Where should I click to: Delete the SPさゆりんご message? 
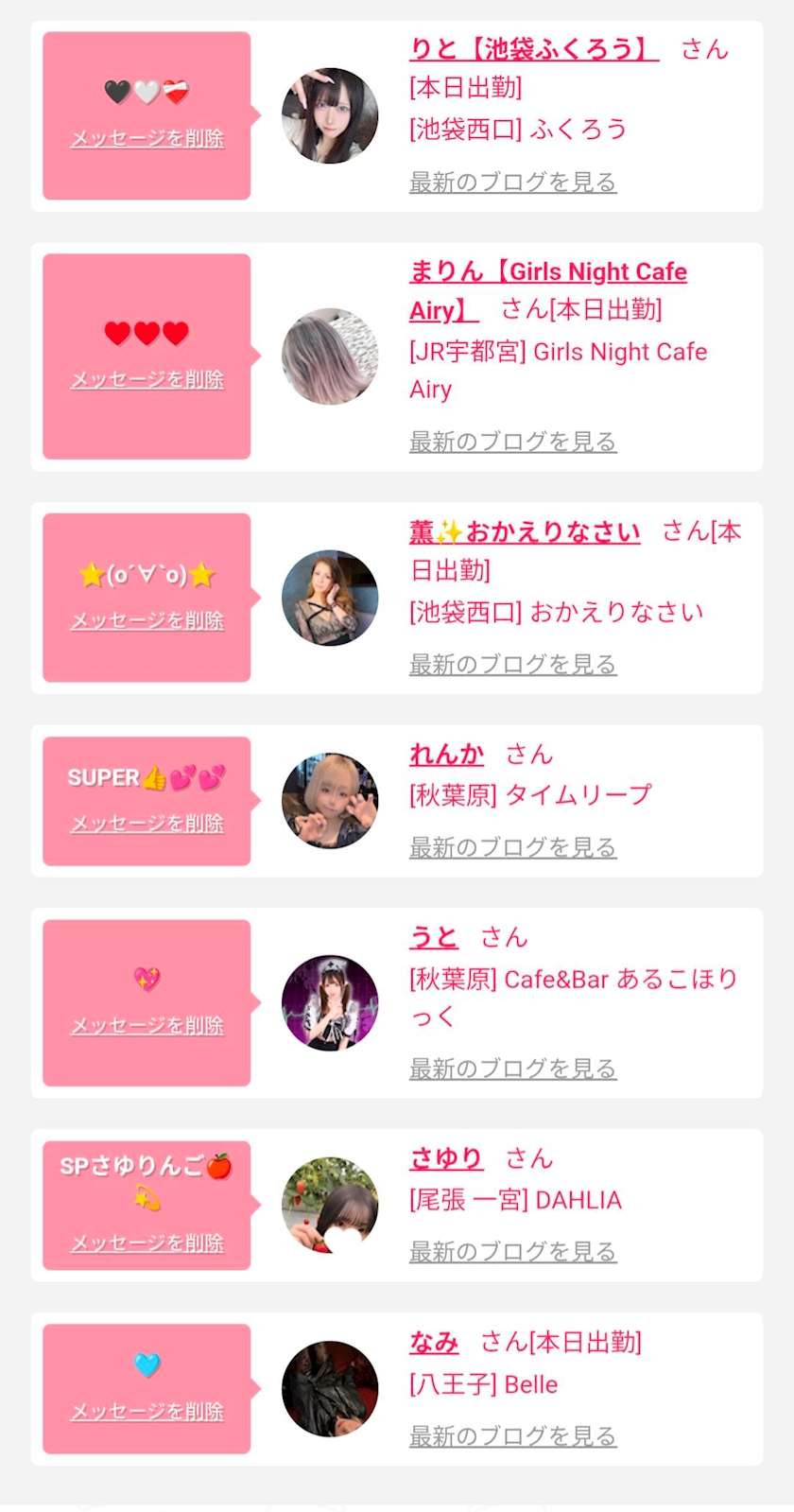[147, 1243]
